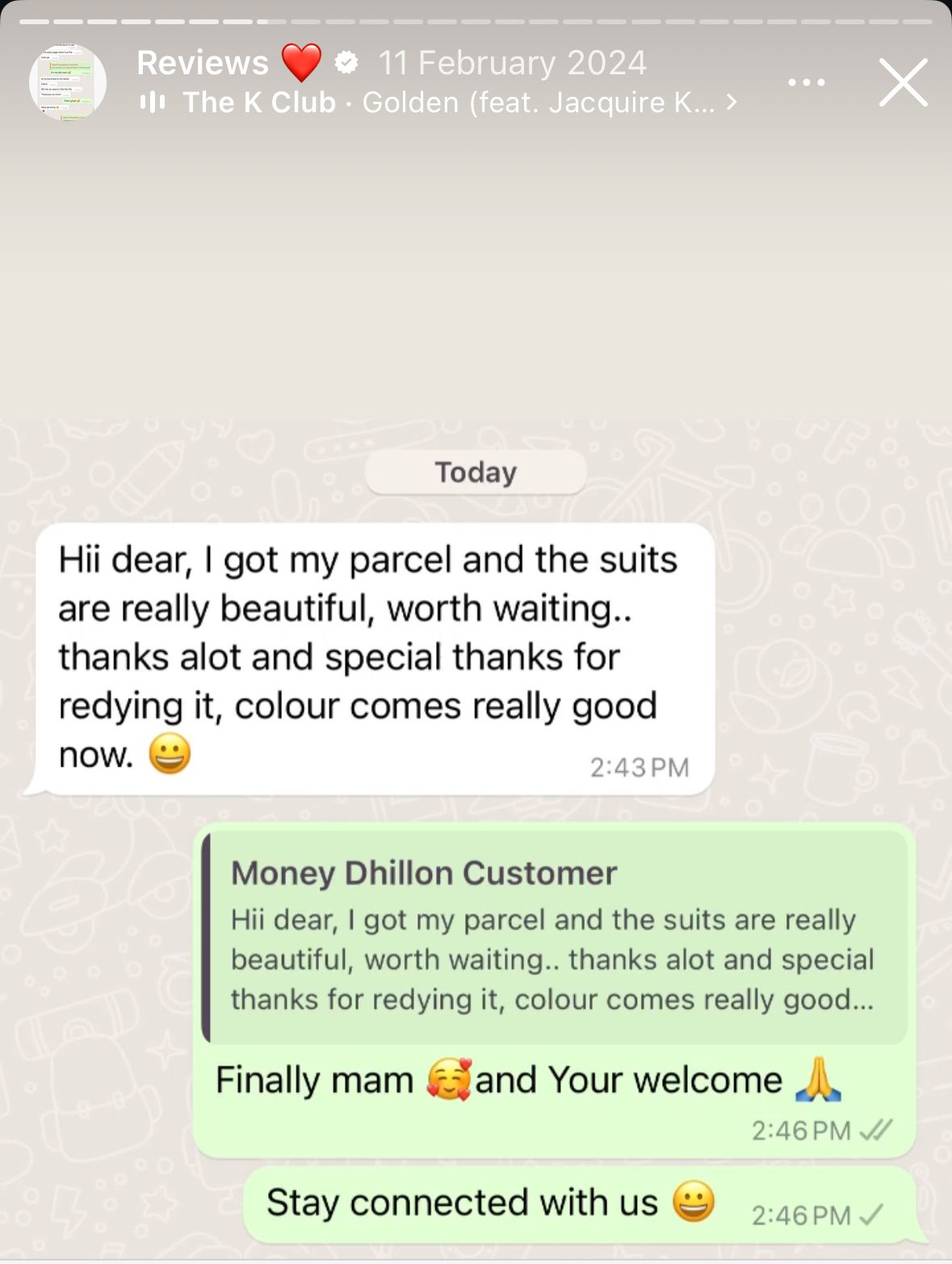Tap the Reviews highlight name

pyautogui.click(x=203, y=63)
